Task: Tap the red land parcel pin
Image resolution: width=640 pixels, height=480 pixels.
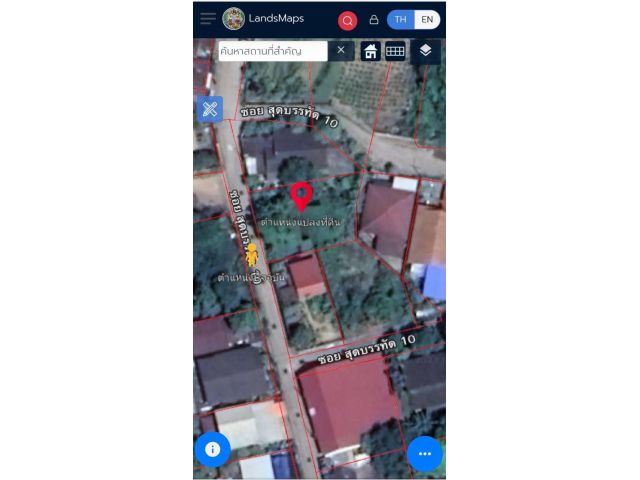Action: pyautogui.click(x=301, y=196)
